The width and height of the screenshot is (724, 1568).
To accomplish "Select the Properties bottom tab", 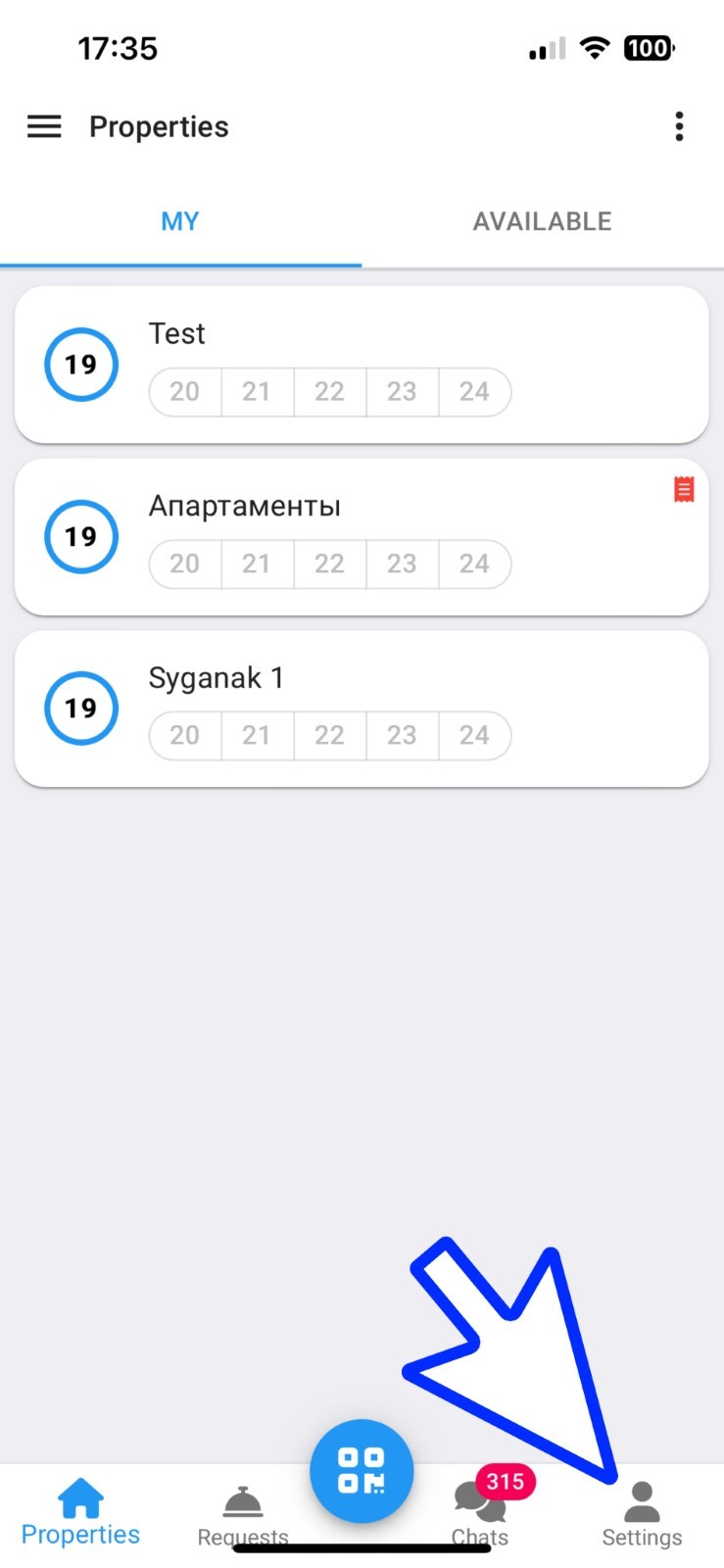I will (x=80, y=1514).
